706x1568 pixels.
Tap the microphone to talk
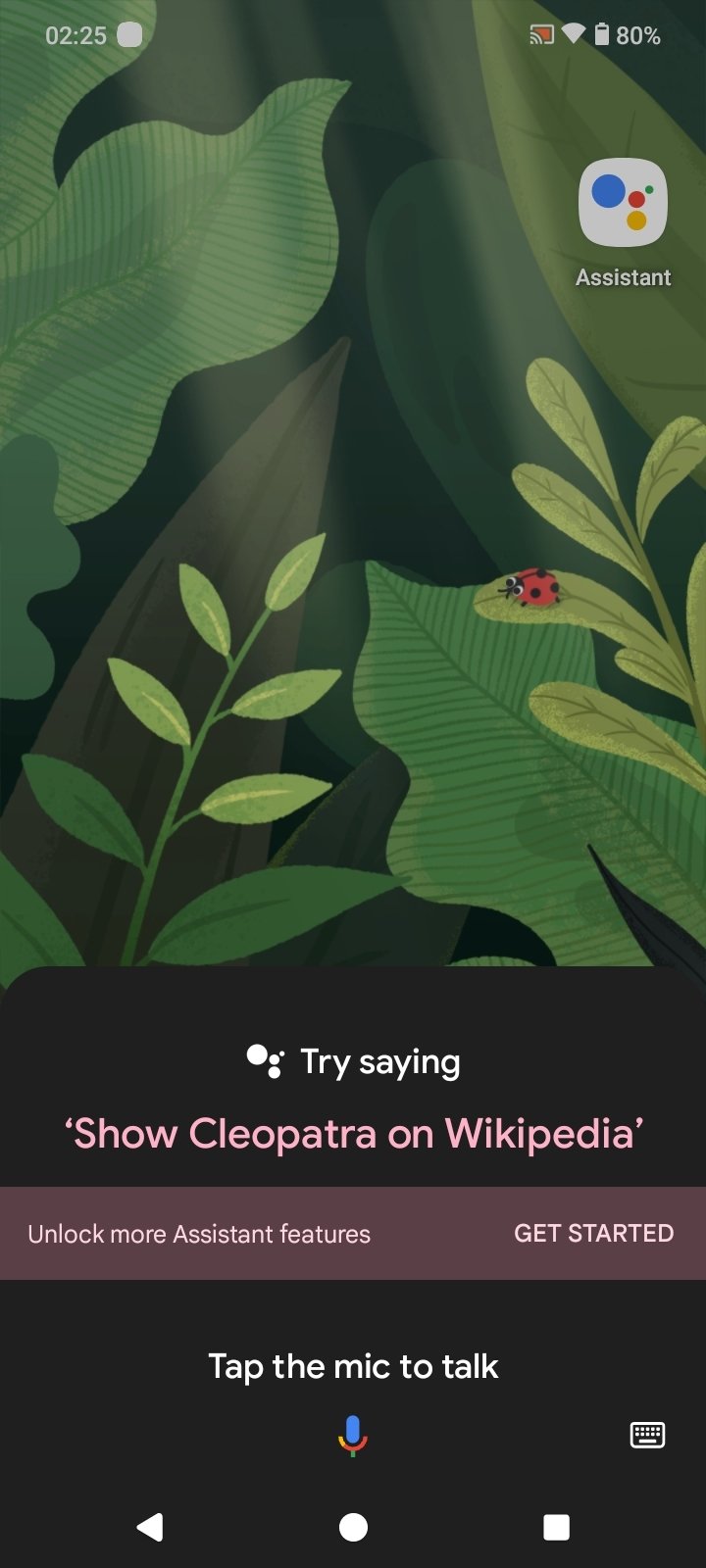(x=353, y=1436)
